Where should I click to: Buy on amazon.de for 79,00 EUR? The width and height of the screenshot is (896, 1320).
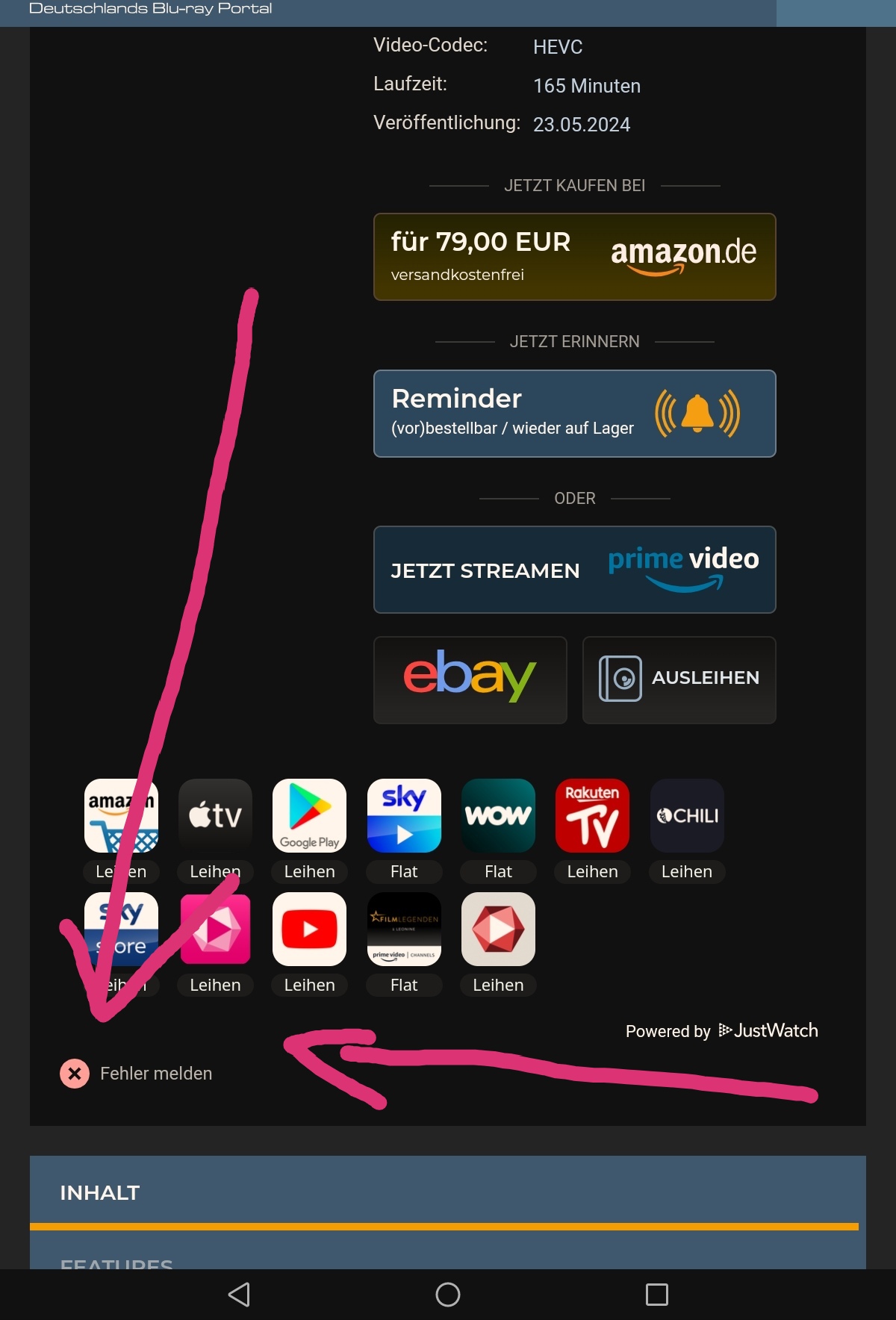pos(574,257)
